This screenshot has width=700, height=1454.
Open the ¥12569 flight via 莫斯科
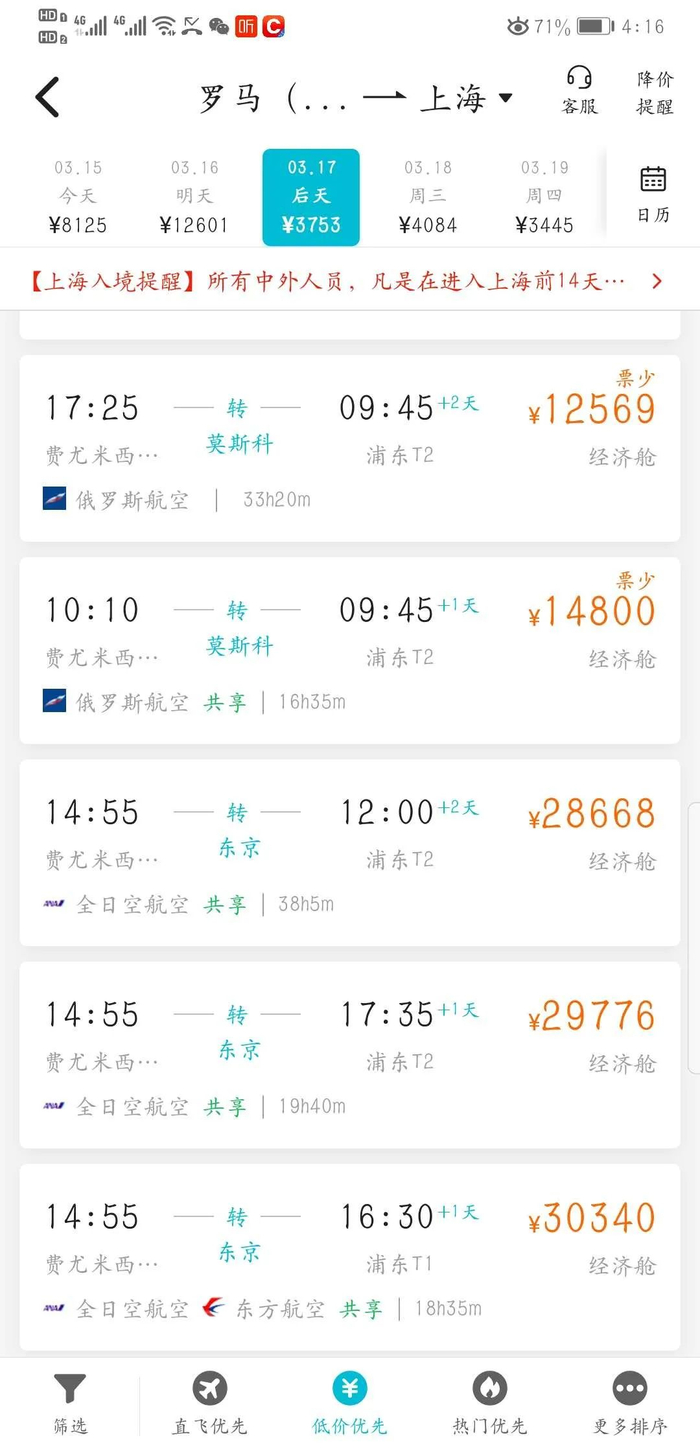(x=349, y=448)
